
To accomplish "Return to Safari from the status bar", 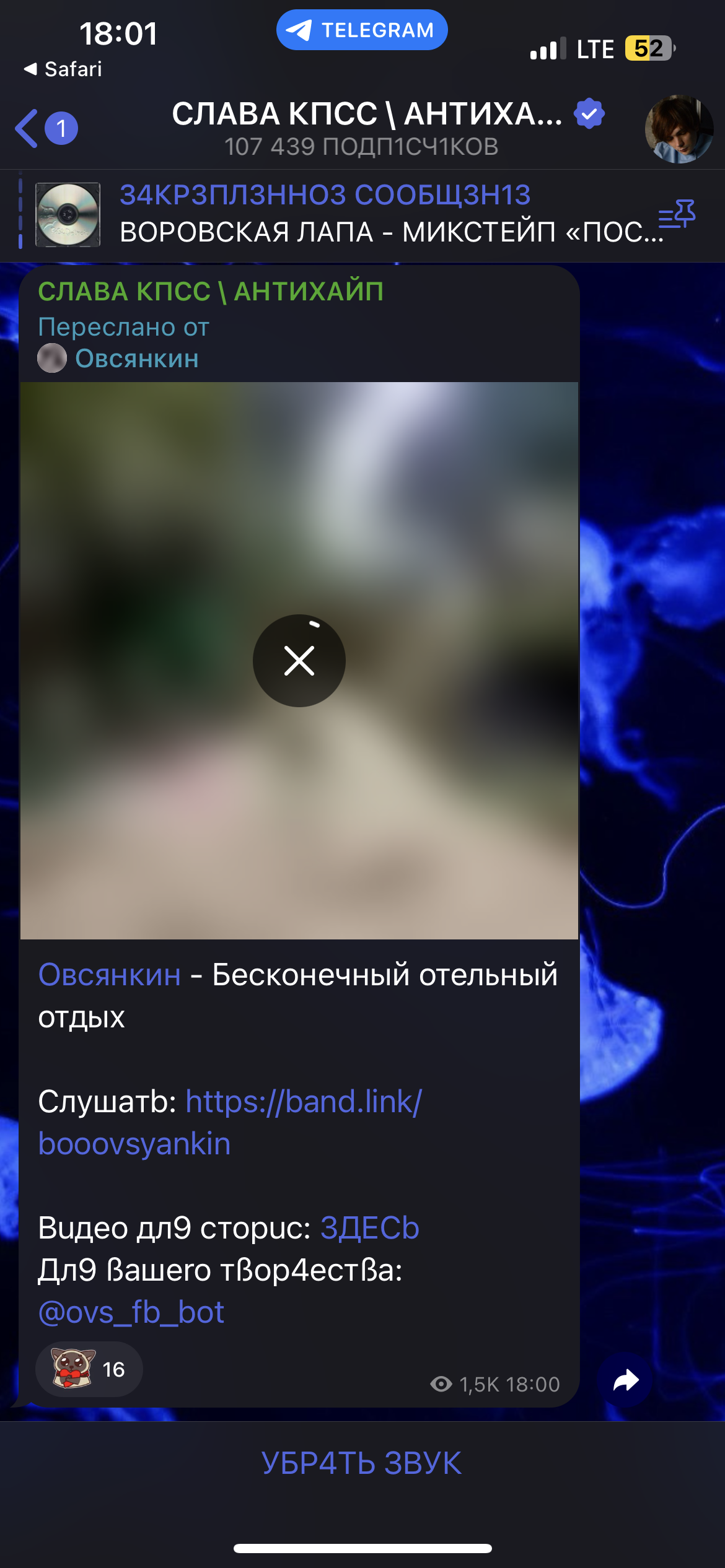I will pos(63,69).
